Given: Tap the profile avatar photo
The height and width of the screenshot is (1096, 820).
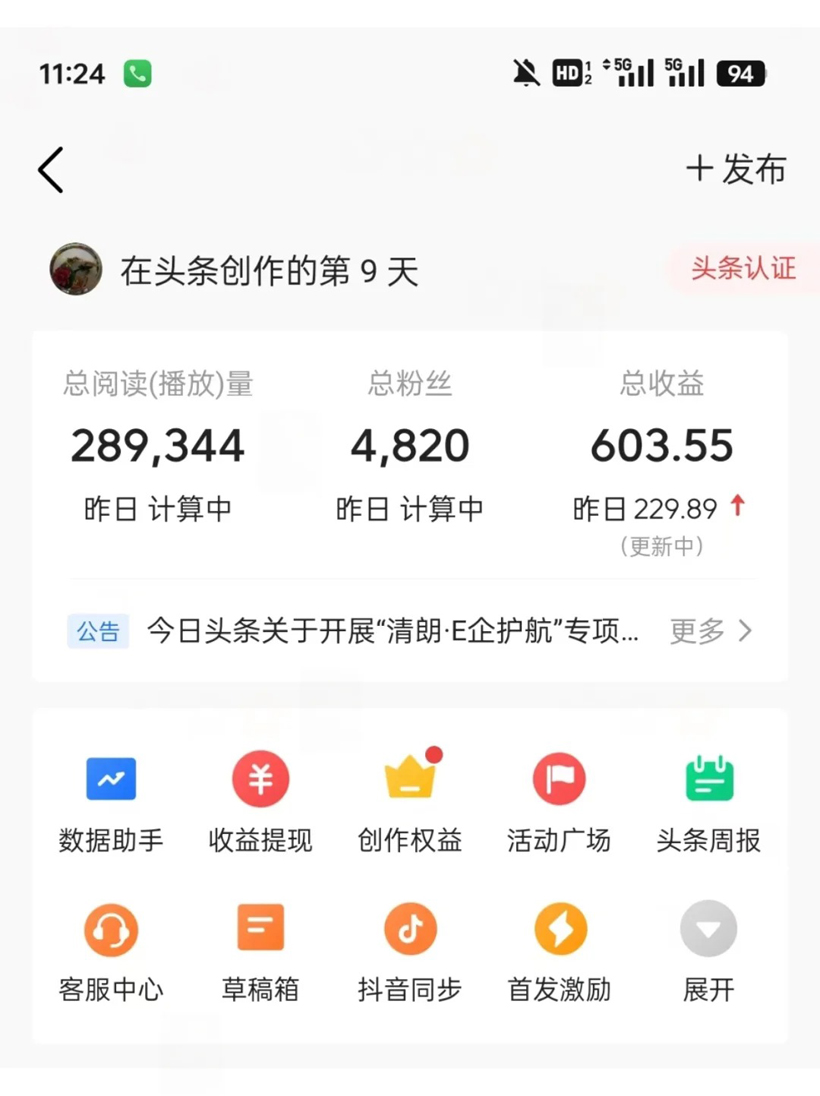Looking at the screenshot, I should click(x=74, y=269).
